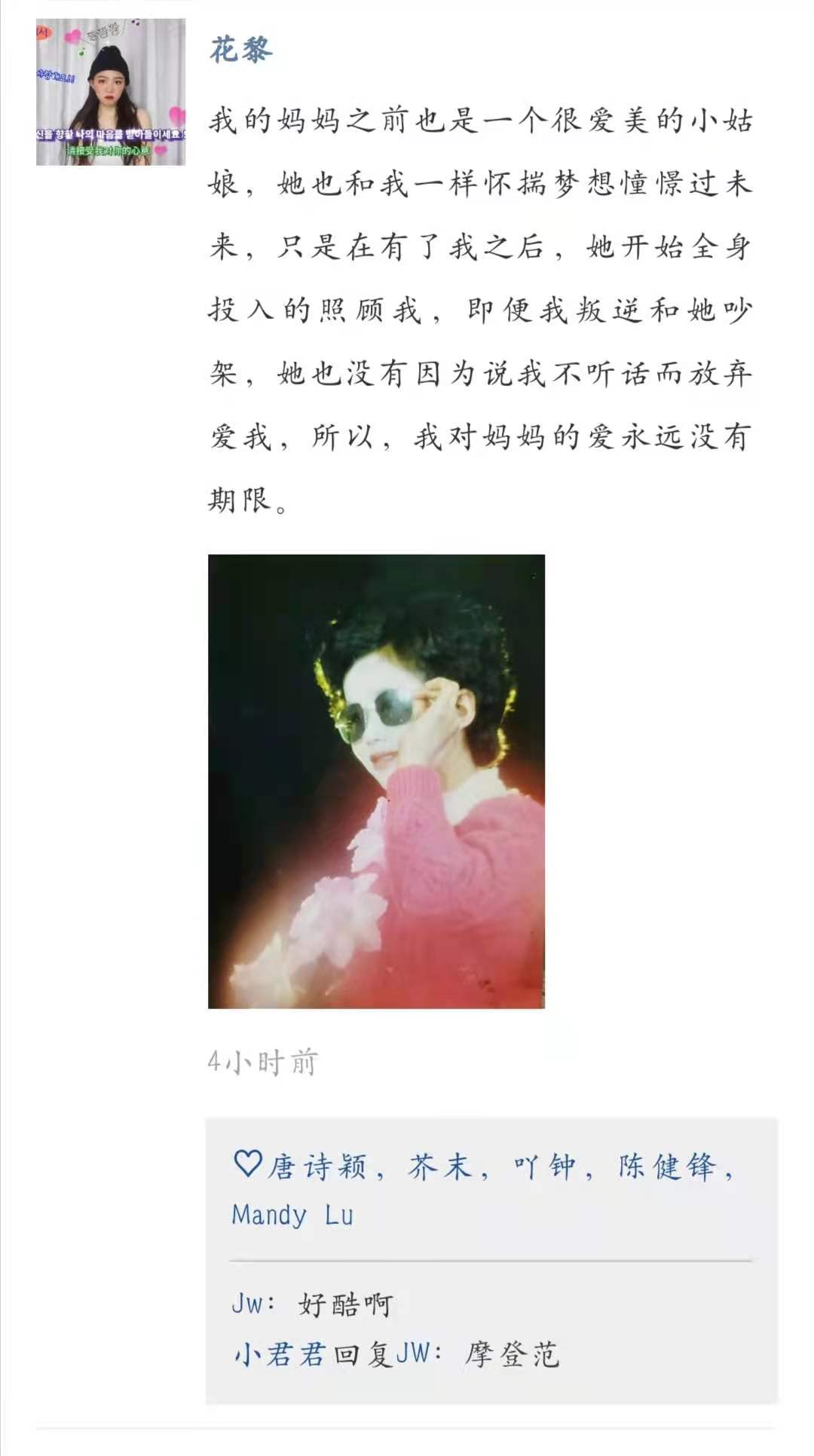View Mandy Lu's profile from the likes

pyautogui.click(x=292, y=1215)
